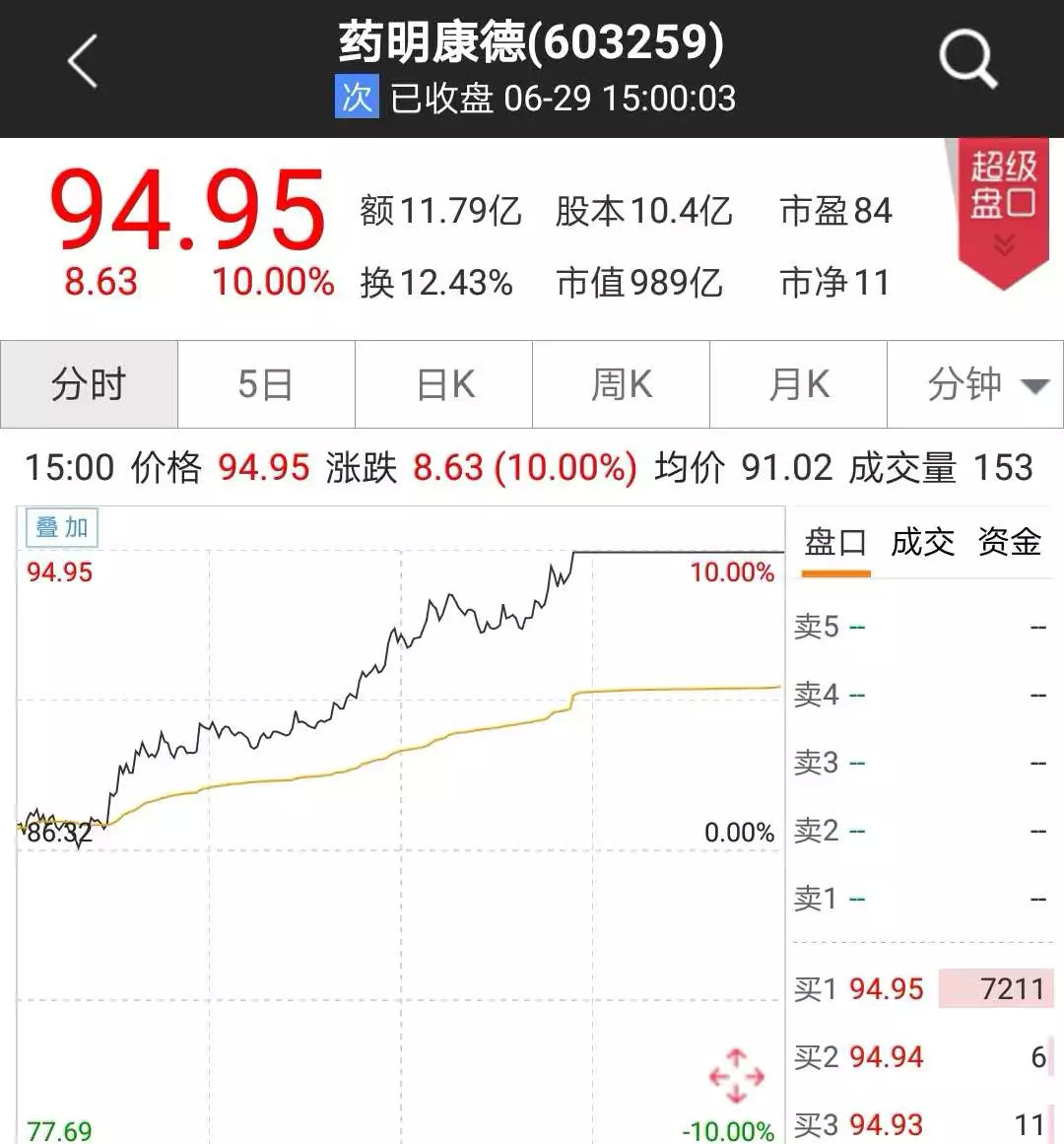
Task: Switch to the 5日 chart tab
Action: [266, 384]
